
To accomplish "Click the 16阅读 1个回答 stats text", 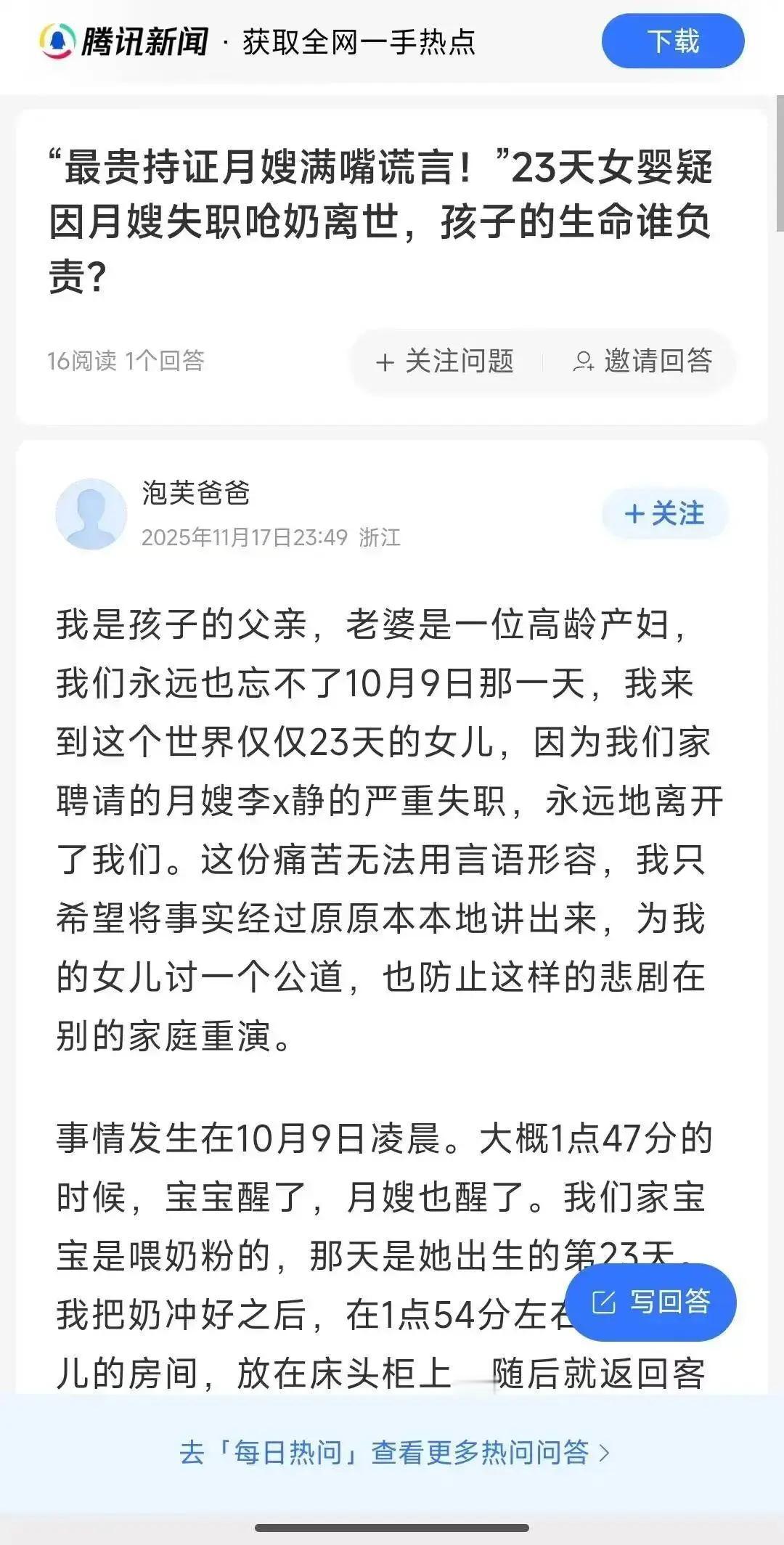I will (x=126, y=361).
